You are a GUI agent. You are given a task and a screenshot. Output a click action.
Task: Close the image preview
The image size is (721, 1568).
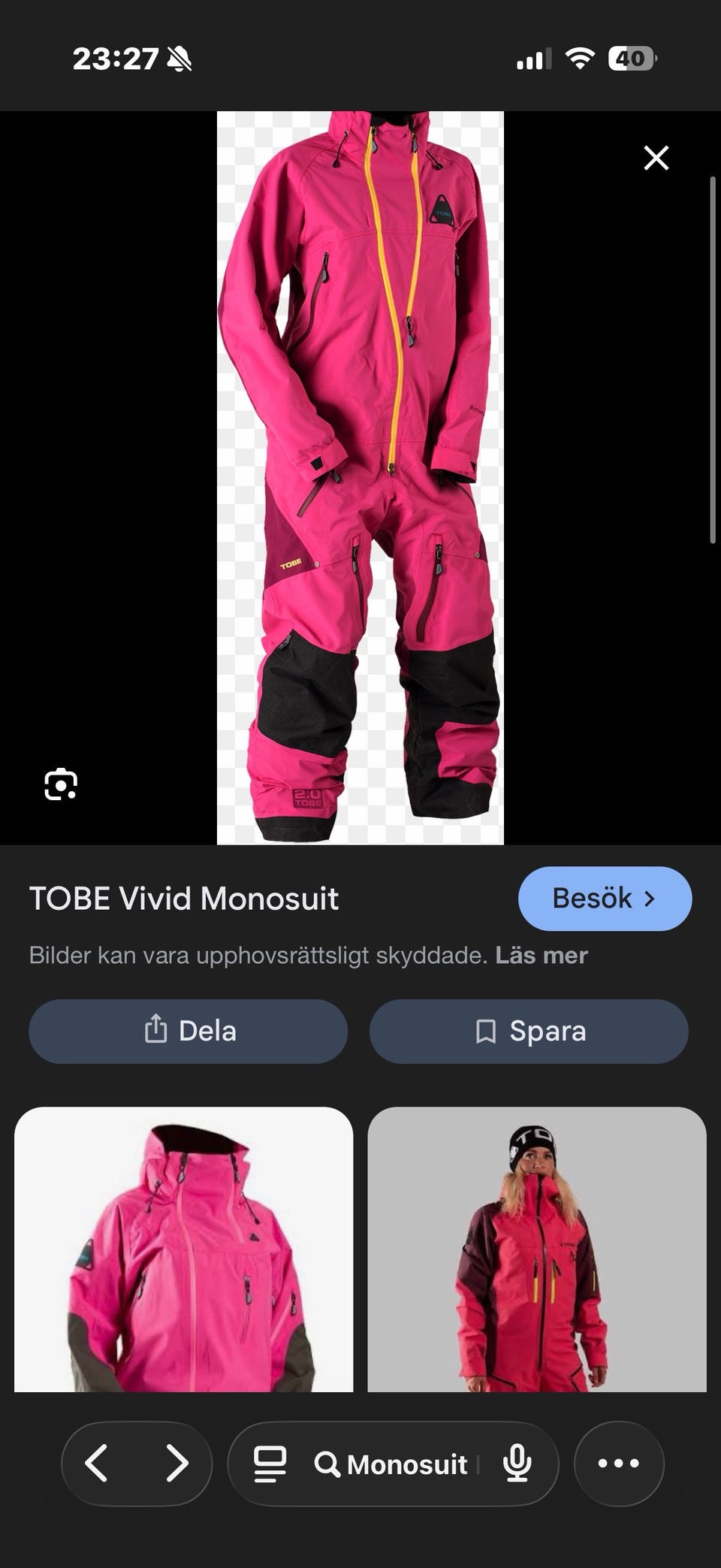click(656, 158)
